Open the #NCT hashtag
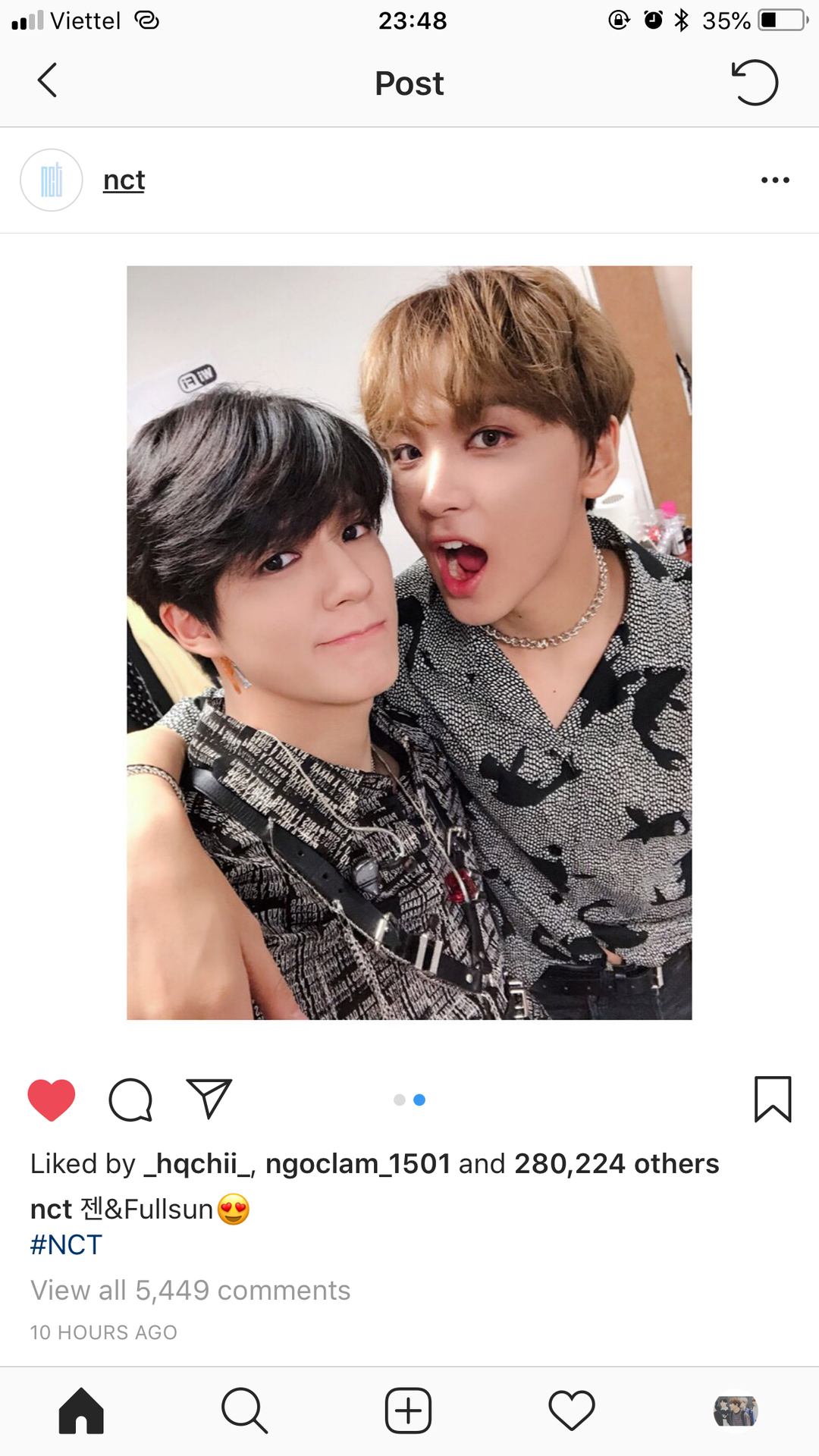Screen dimensions: 819x1456 66,1245
